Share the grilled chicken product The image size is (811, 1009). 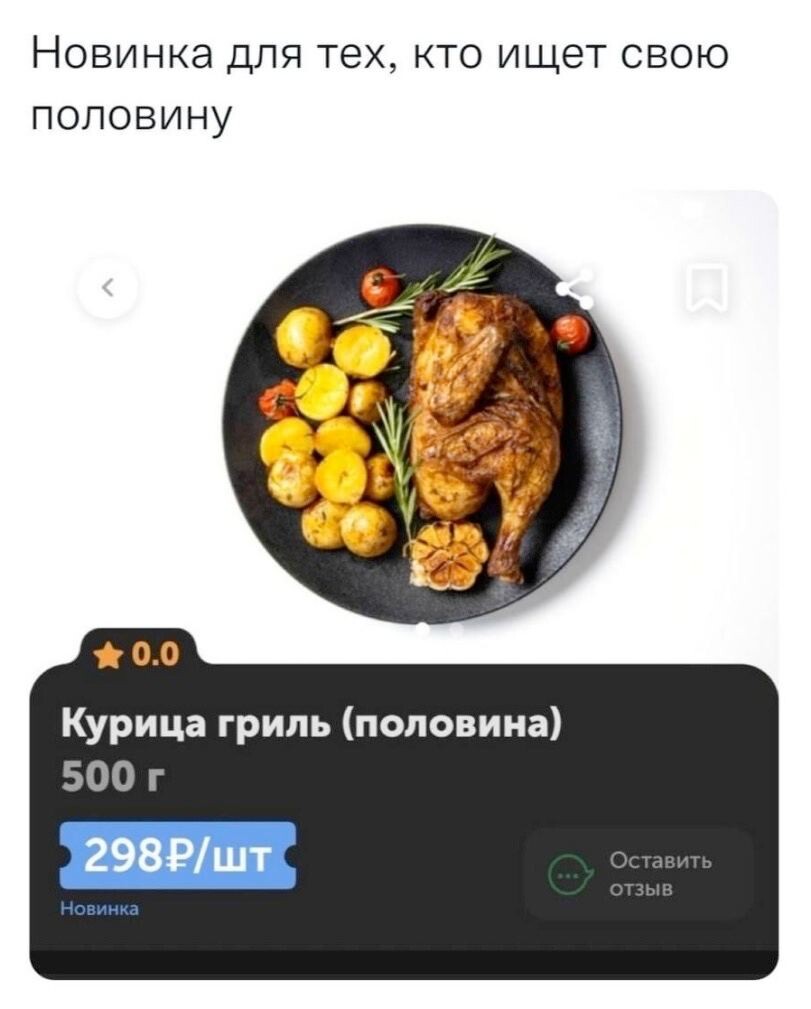coord(576,290)
